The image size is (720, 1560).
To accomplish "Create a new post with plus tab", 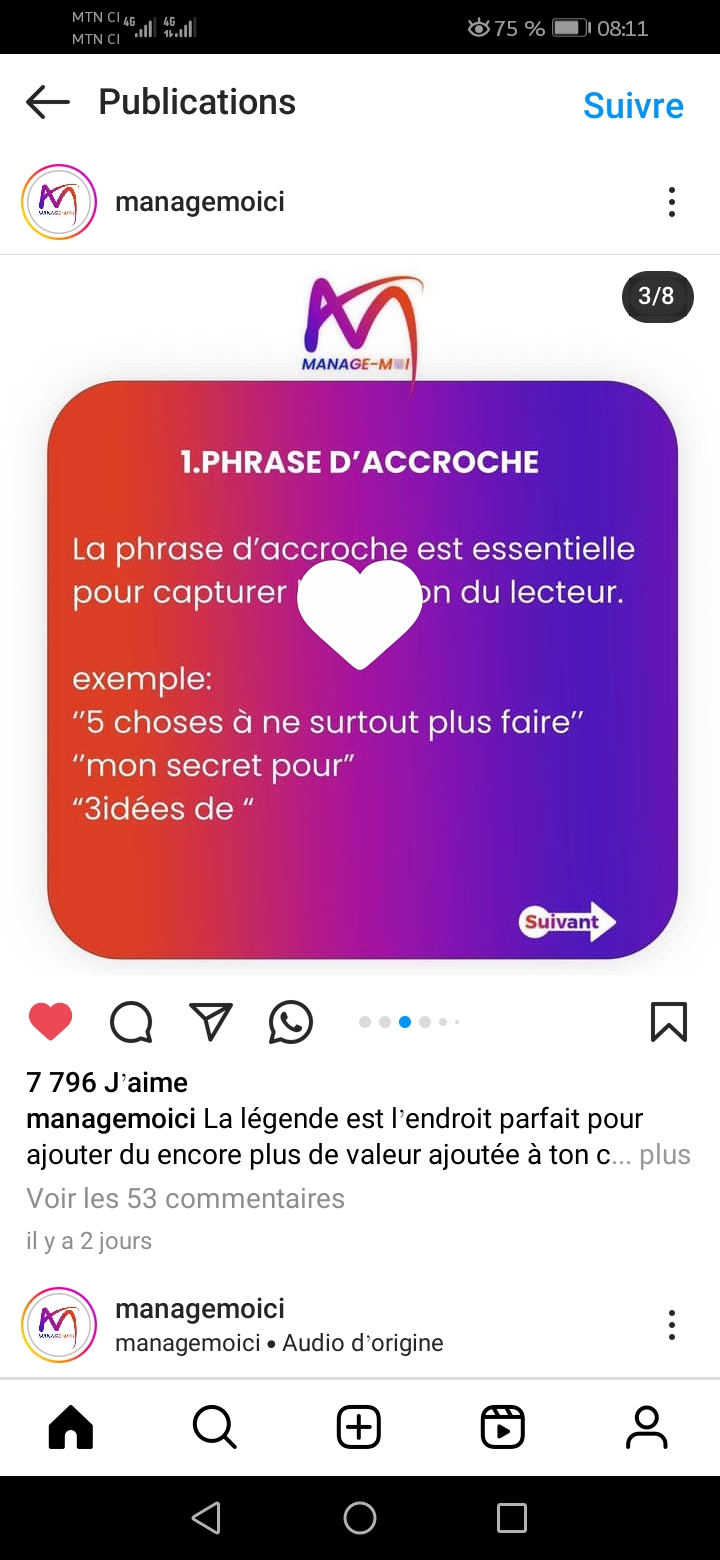I will click(x=359, y=1427).
